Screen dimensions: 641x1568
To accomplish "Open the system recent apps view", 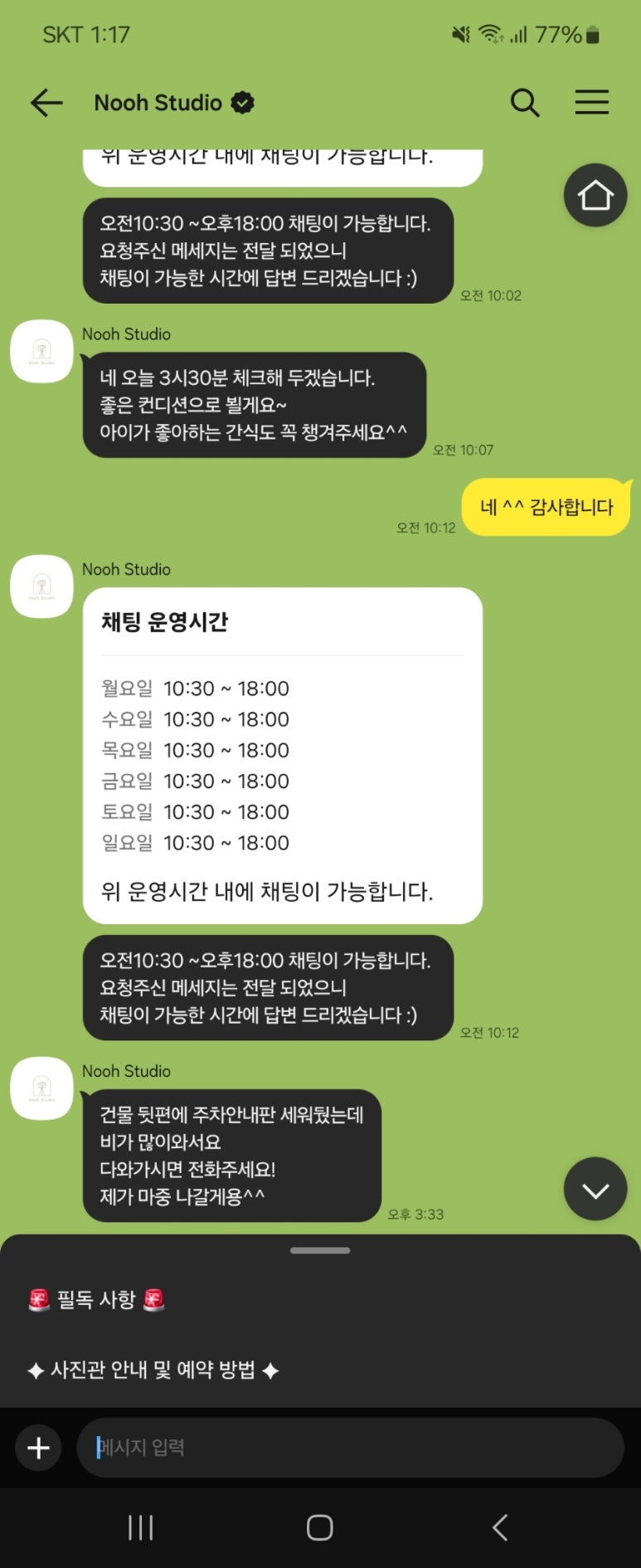I will 141,1527.
